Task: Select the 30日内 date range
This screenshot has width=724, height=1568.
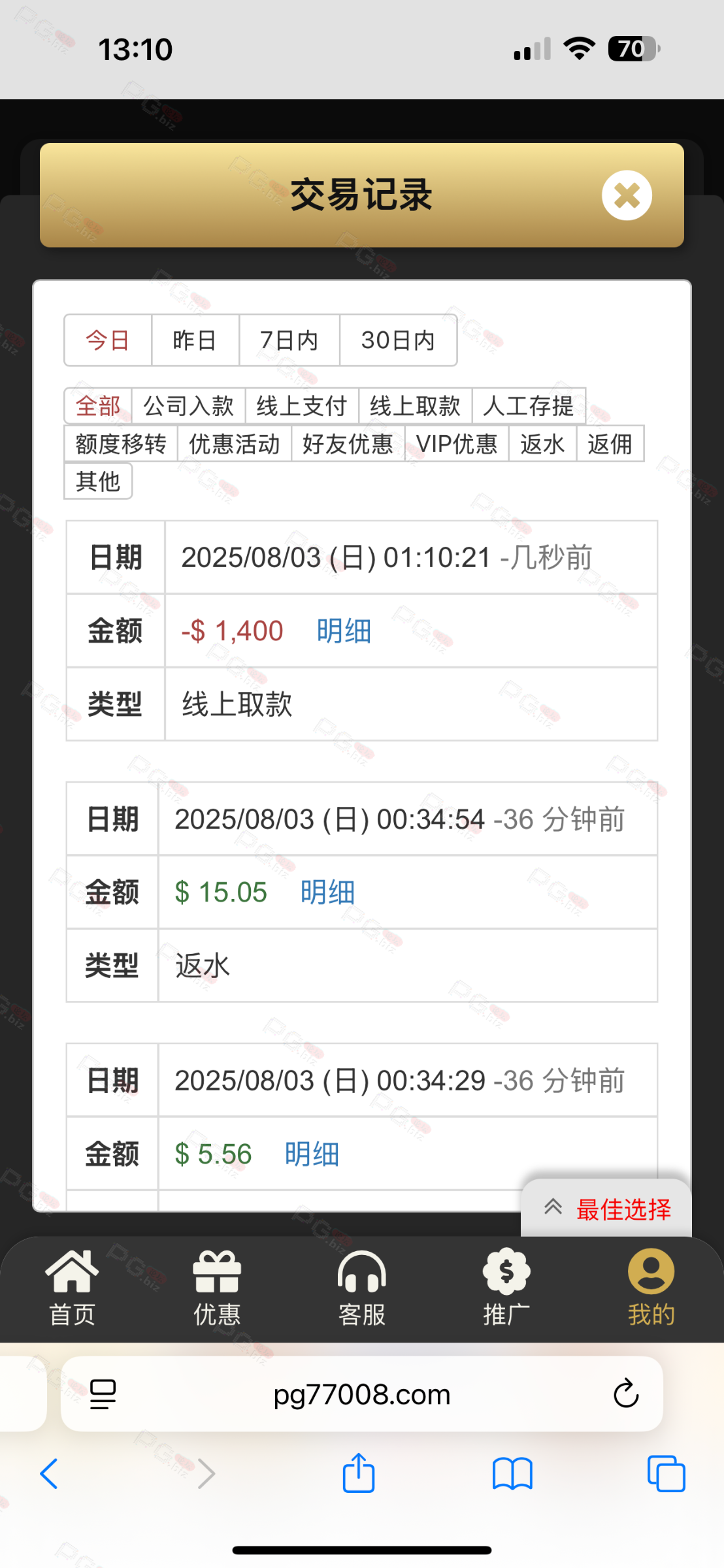Action: pyautogui.click(x=397, y=340)
